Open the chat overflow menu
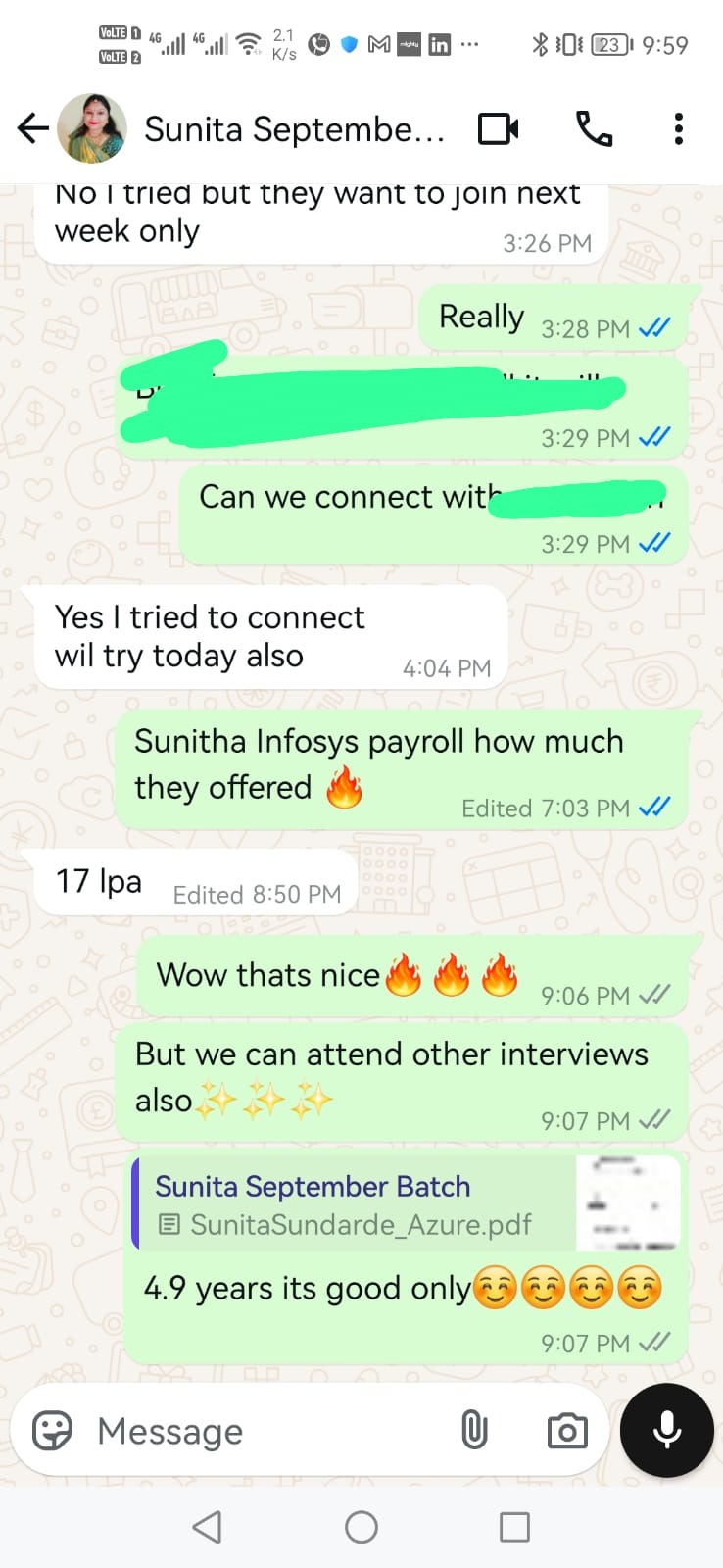 pyautogui.click(x=678, y=128)
